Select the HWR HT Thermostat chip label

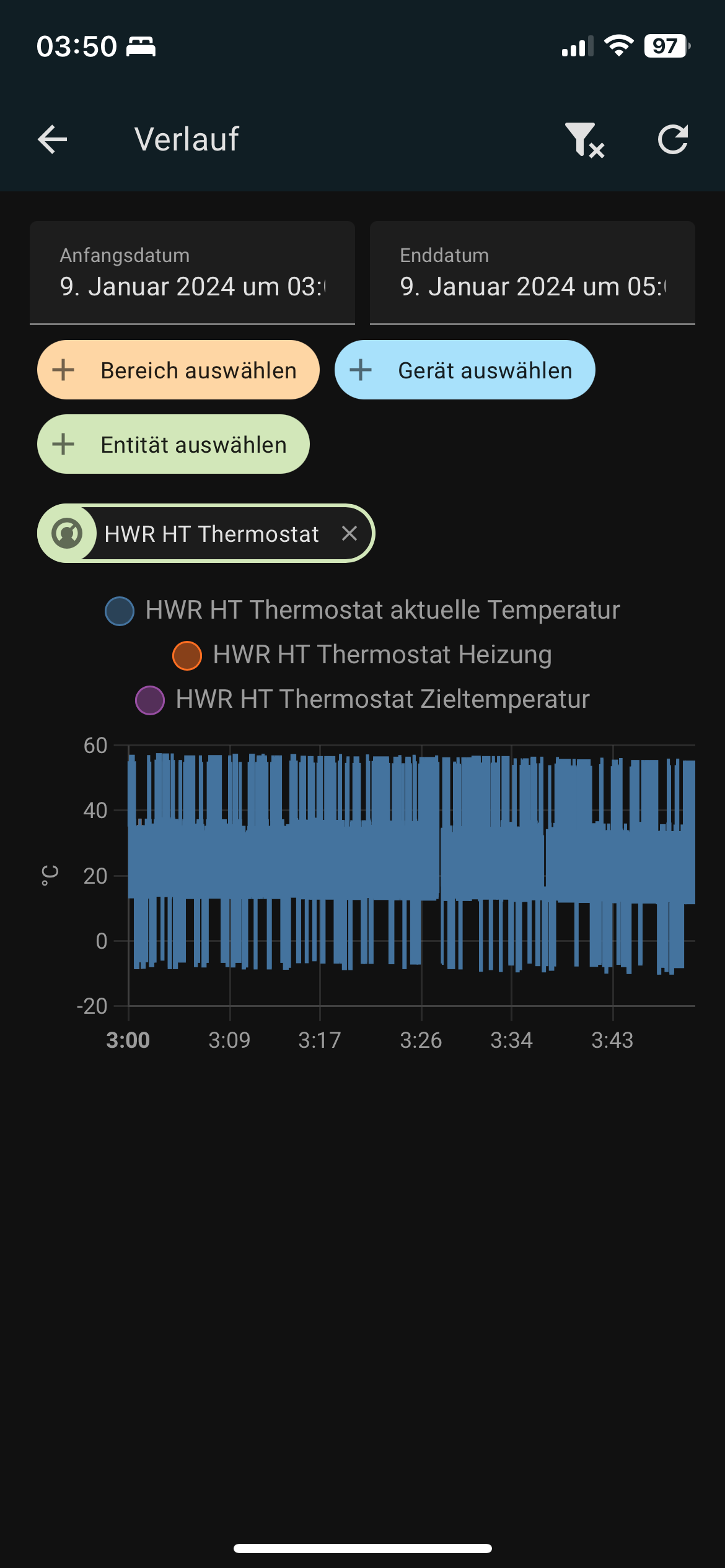211,533
